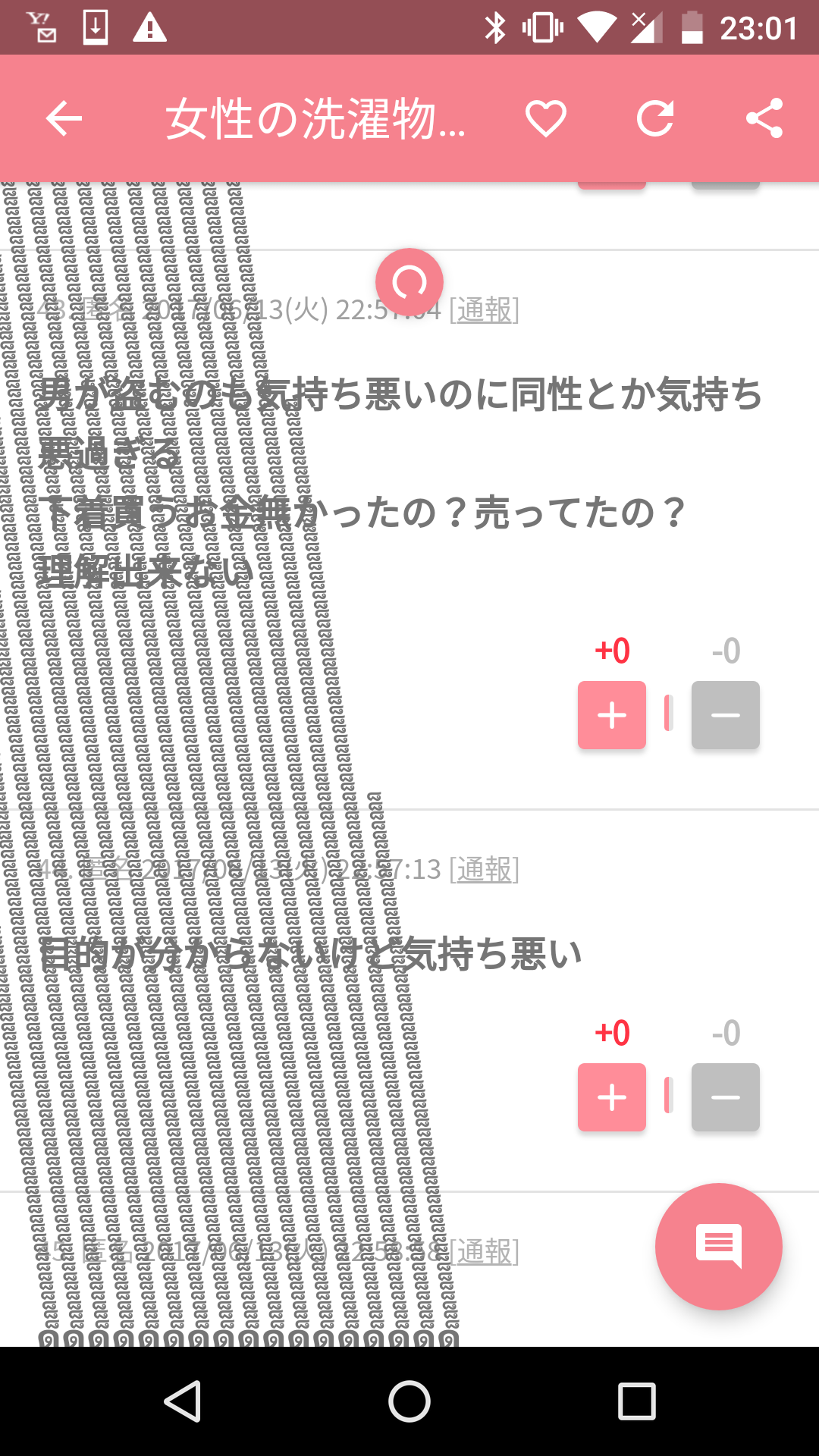Viewport: 819px width, 1456px height.
Task: Share this thread
Action: coord(764,118)
